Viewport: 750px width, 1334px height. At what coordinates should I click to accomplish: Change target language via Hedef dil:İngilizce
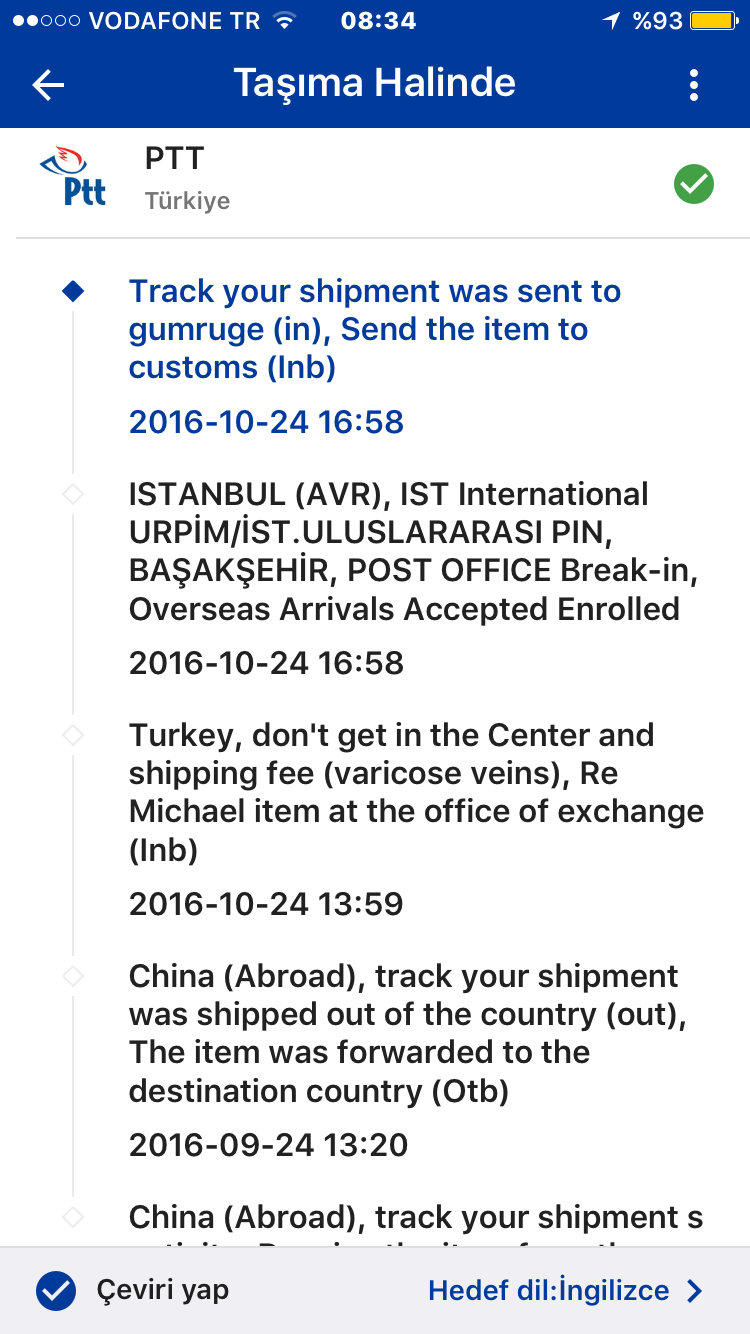566,1290
